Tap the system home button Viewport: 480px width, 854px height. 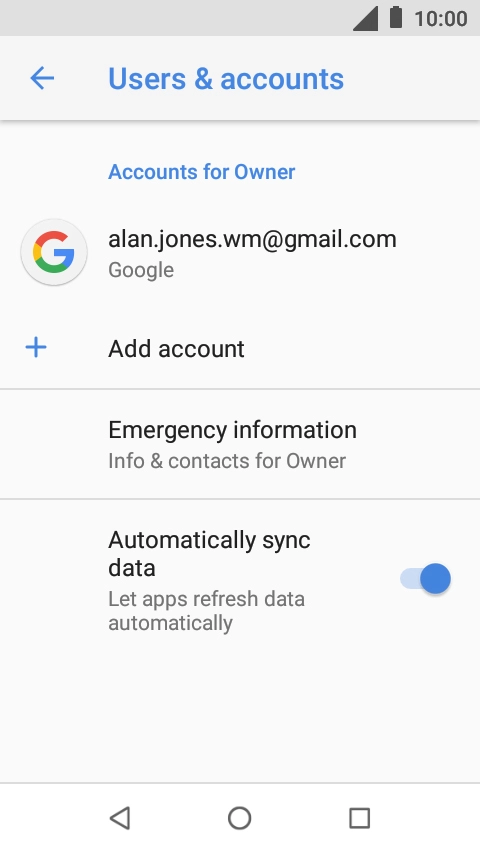[240, 818]
